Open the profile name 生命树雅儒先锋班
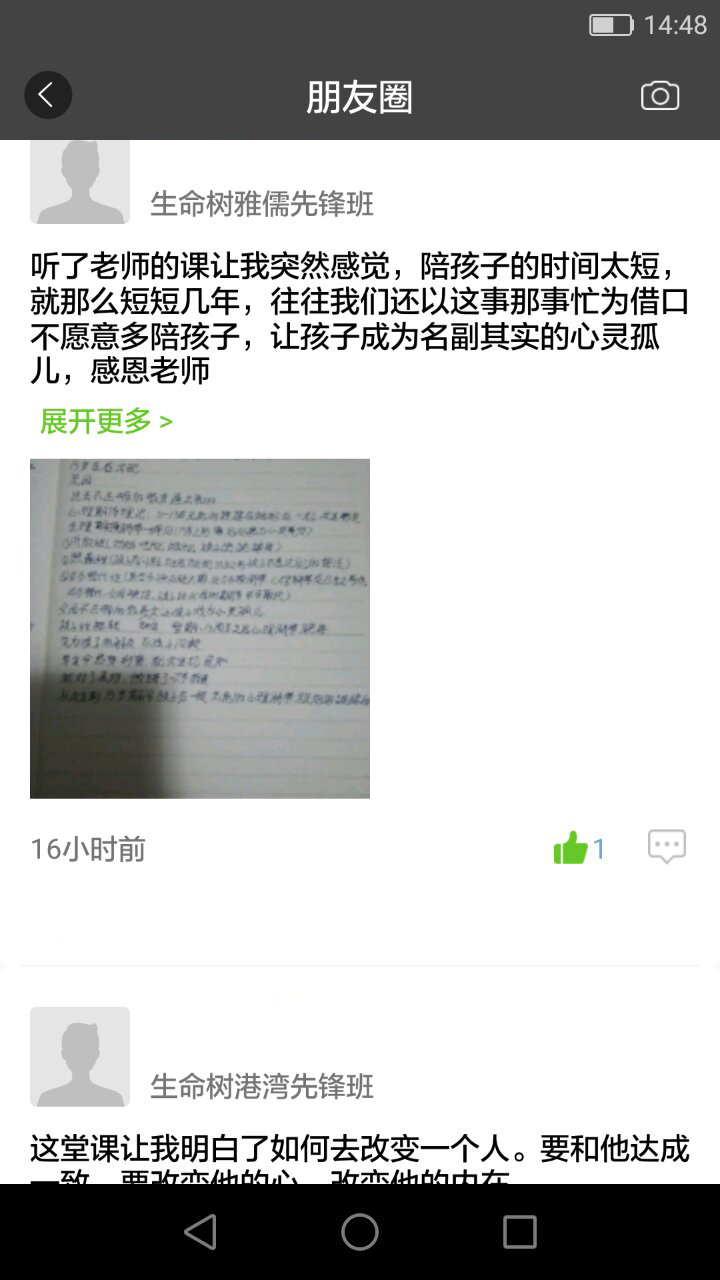This screenshot has width=720, height=1280. point(262,204)
